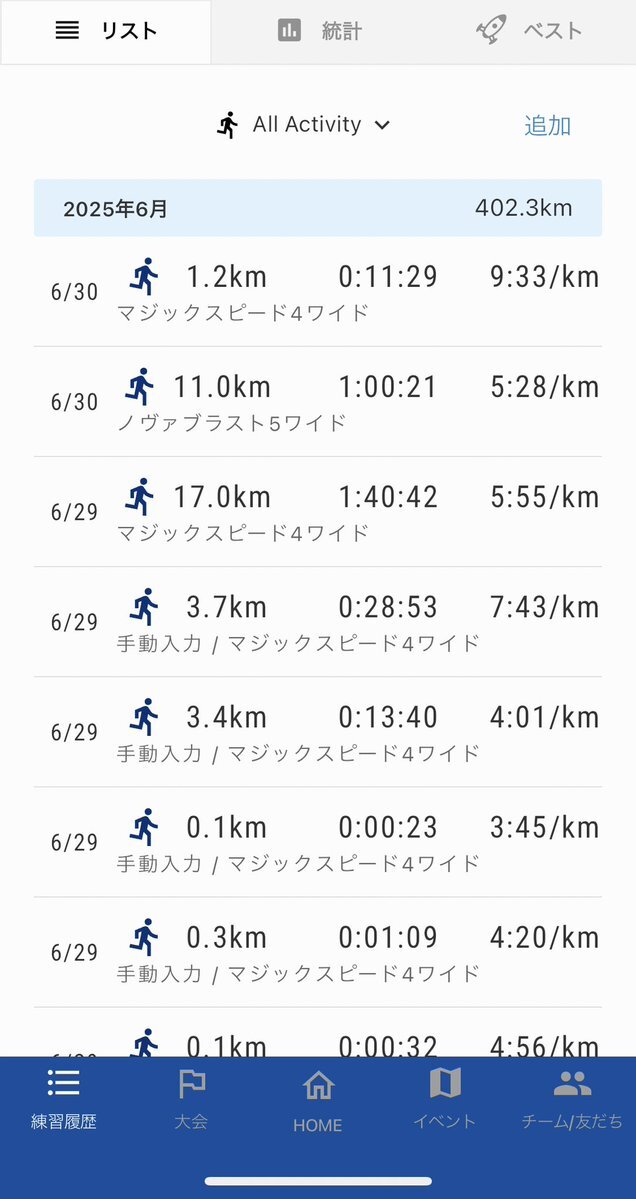View the 3.4km manual entry
Viewport: 636px width, 1199px height.
[318, 733]
